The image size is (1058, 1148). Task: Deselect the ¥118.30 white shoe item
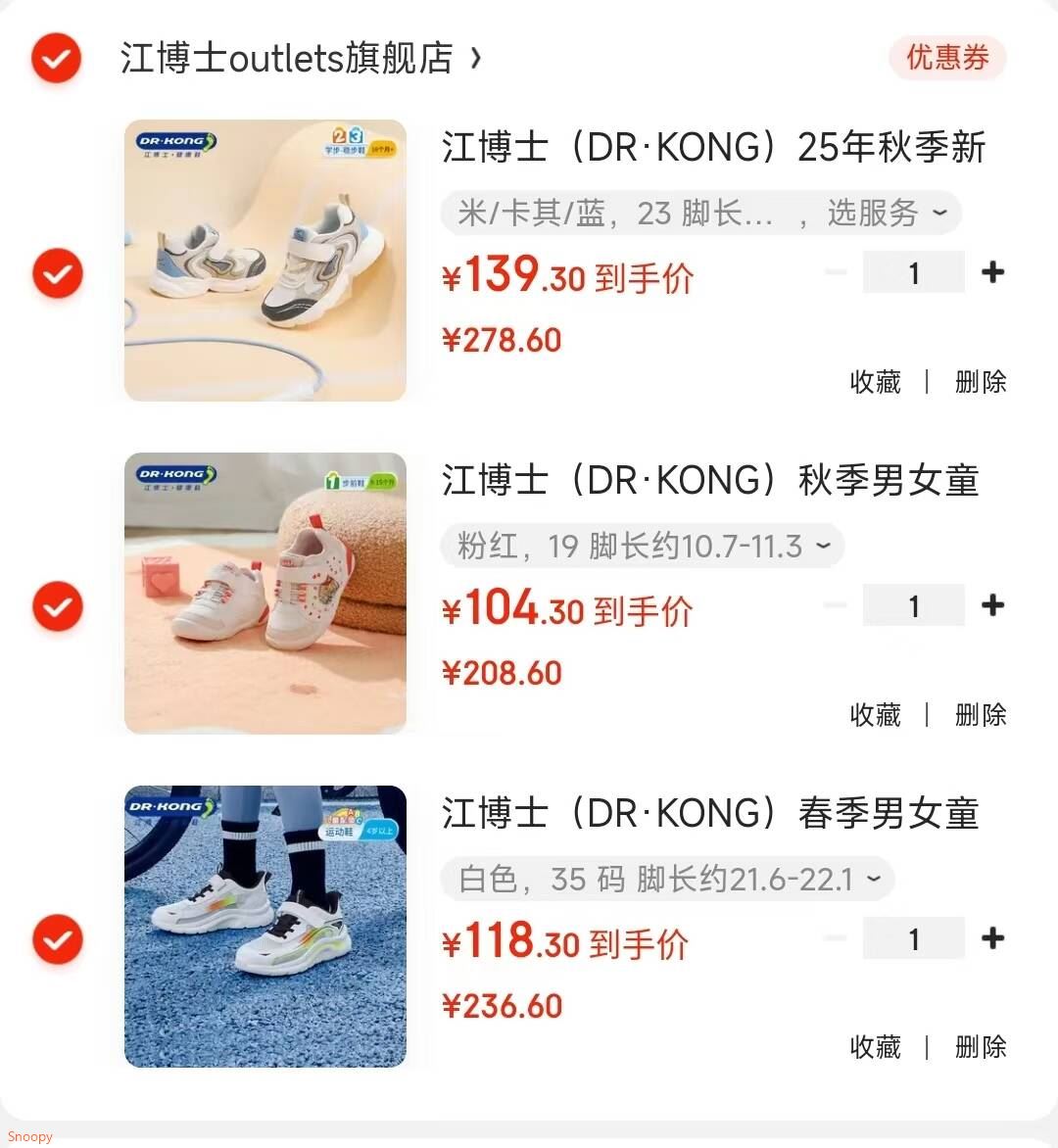coord(57,938)
